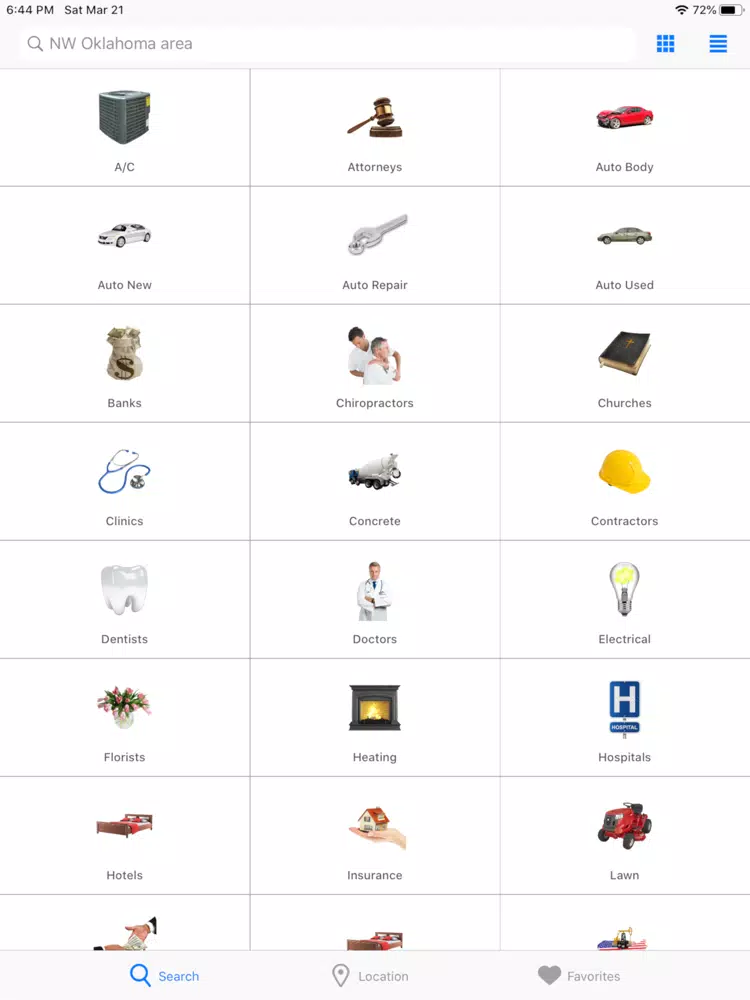Open the Churches category

pyautogui.click(x=625, y=364)
